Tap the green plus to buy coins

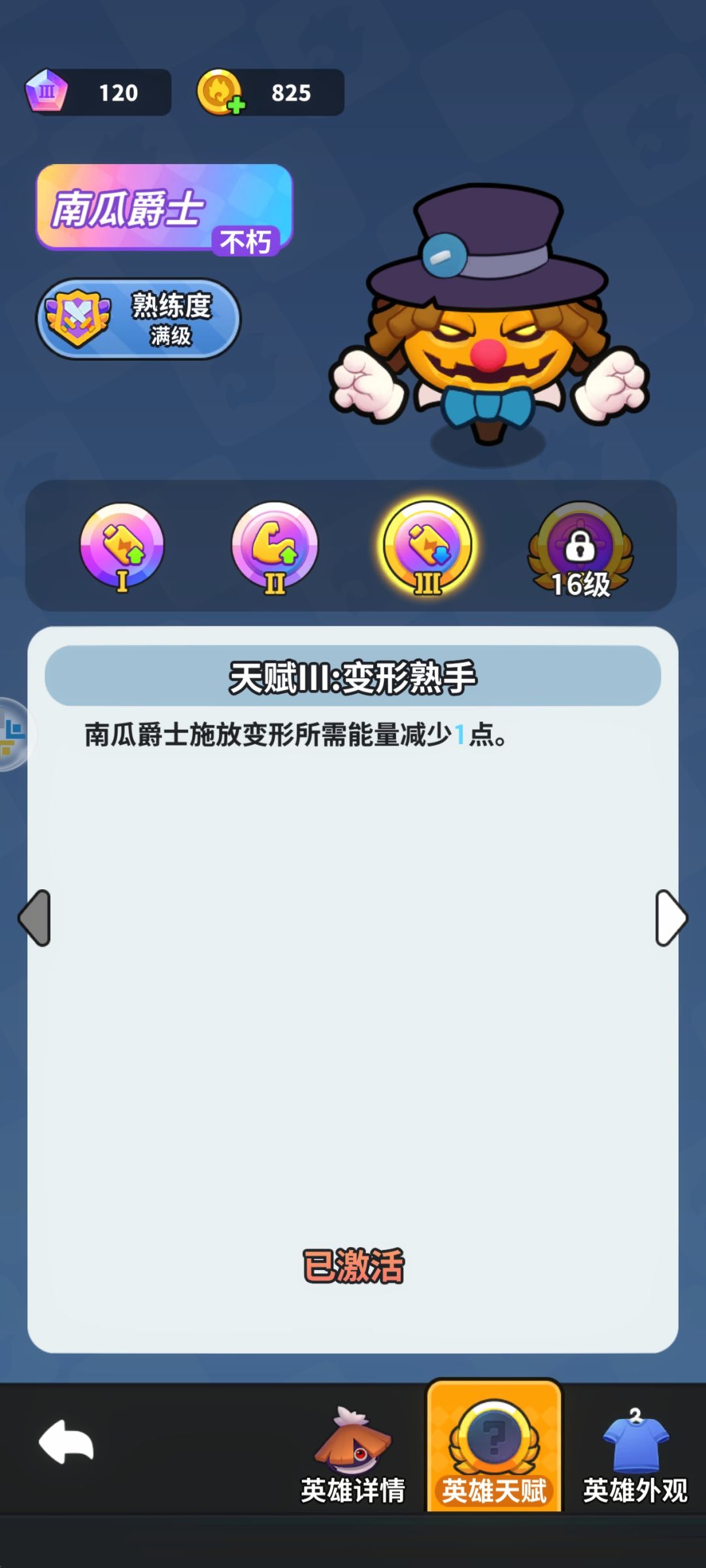click(x=237, y=105)
